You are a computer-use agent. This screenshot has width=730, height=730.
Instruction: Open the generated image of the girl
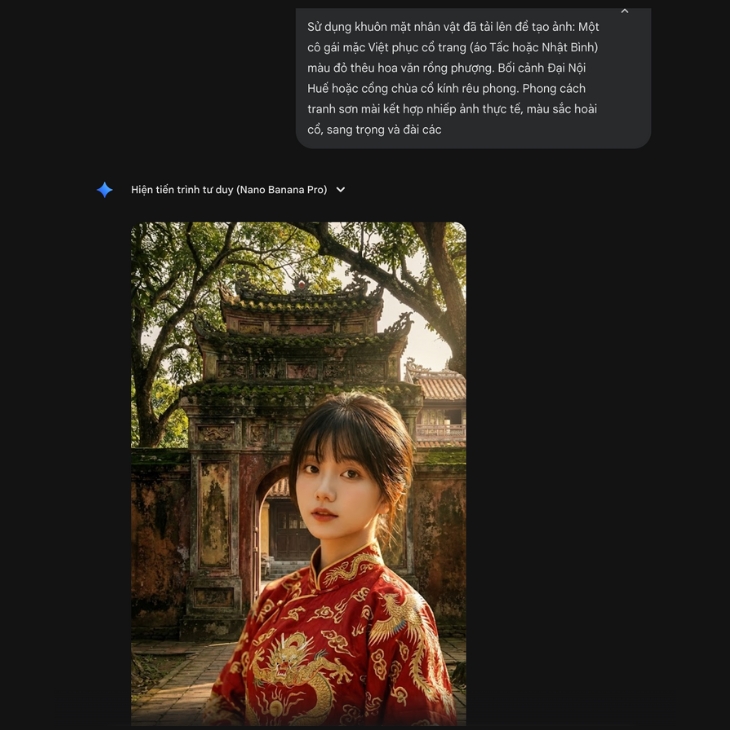[298, 472]
